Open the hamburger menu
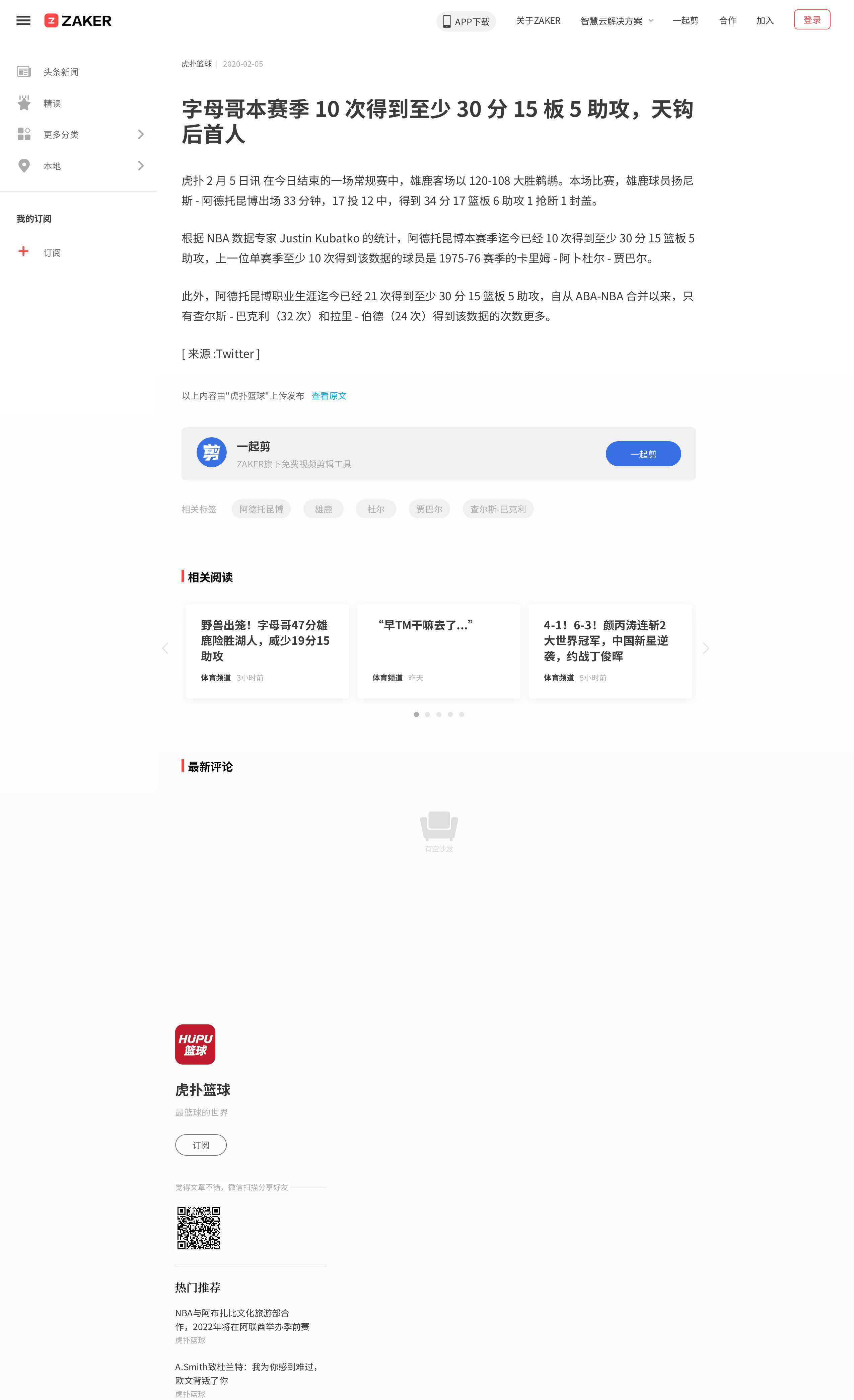The image size is (854, 1400). 23,21
